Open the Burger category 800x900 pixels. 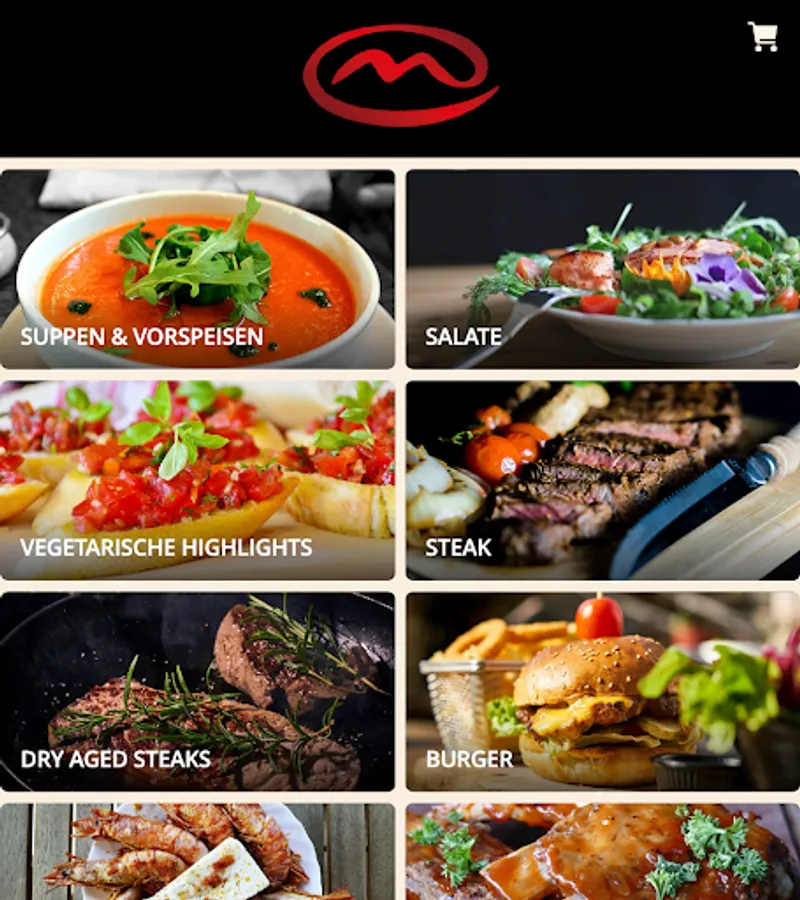coord(603,692)
